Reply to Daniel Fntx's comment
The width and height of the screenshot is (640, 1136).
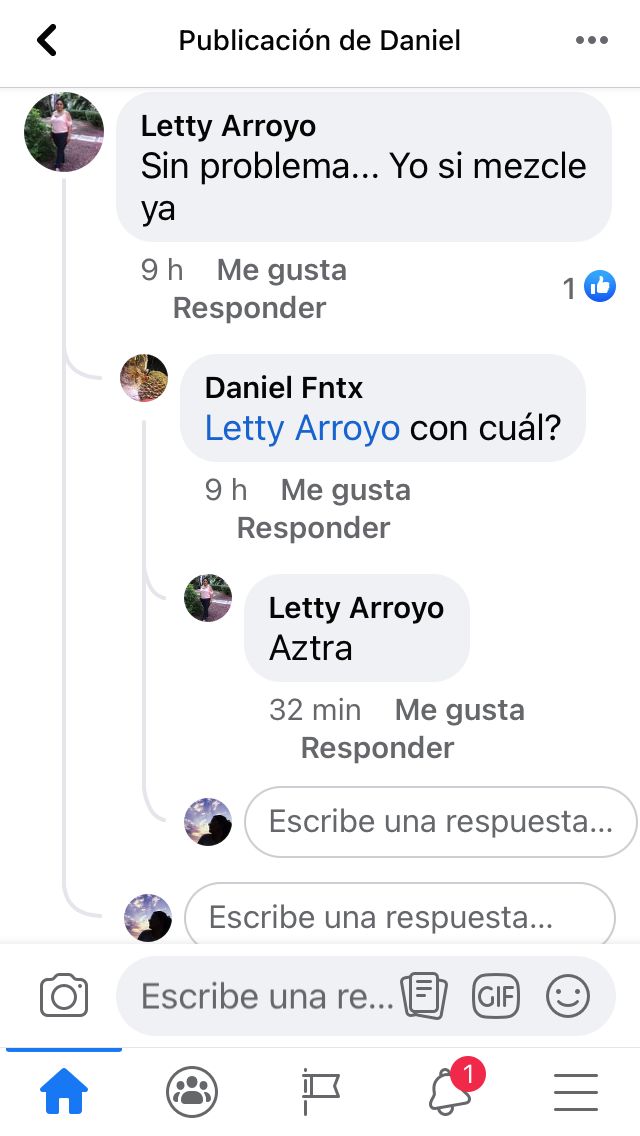[x=313, y=528]
